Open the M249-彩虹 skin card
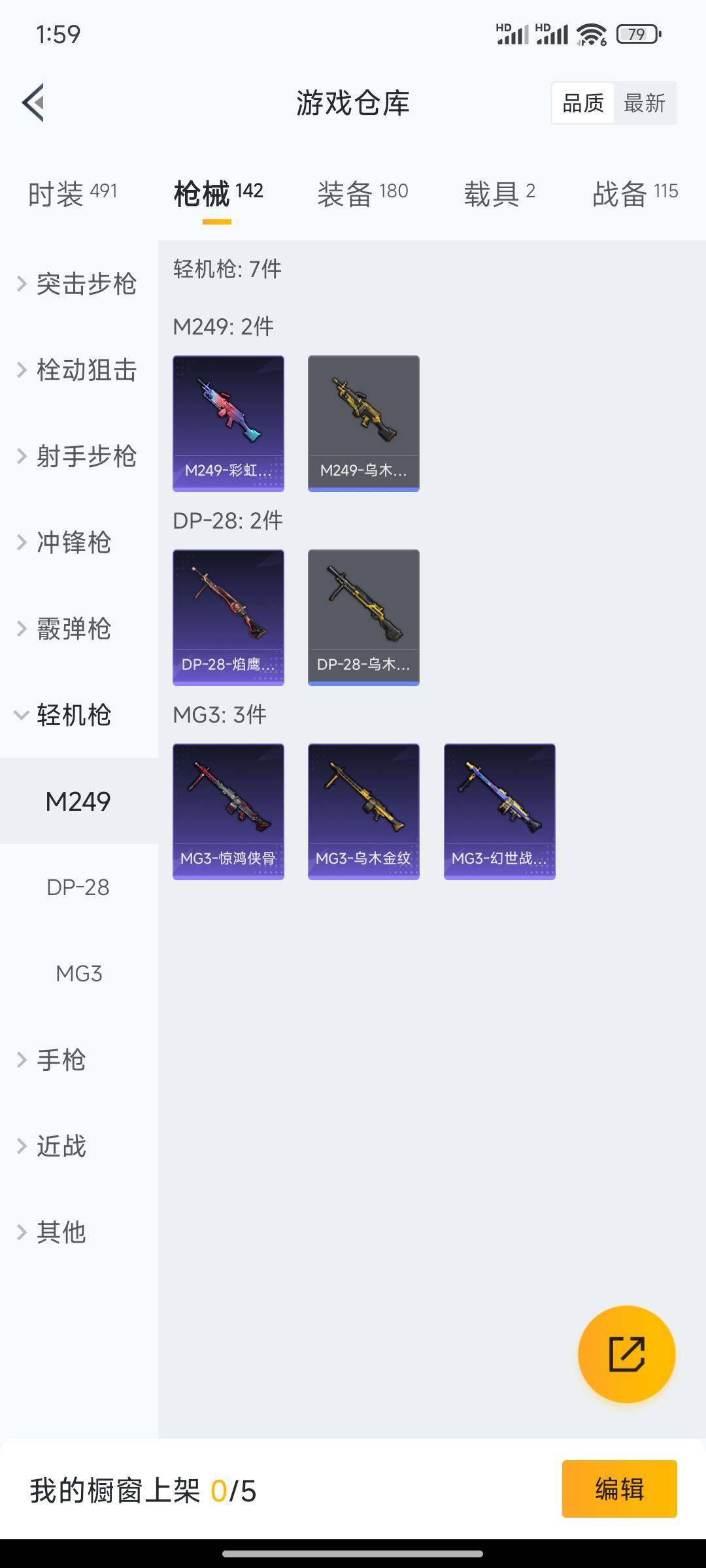706x1568 pixels. coord(228,423)
